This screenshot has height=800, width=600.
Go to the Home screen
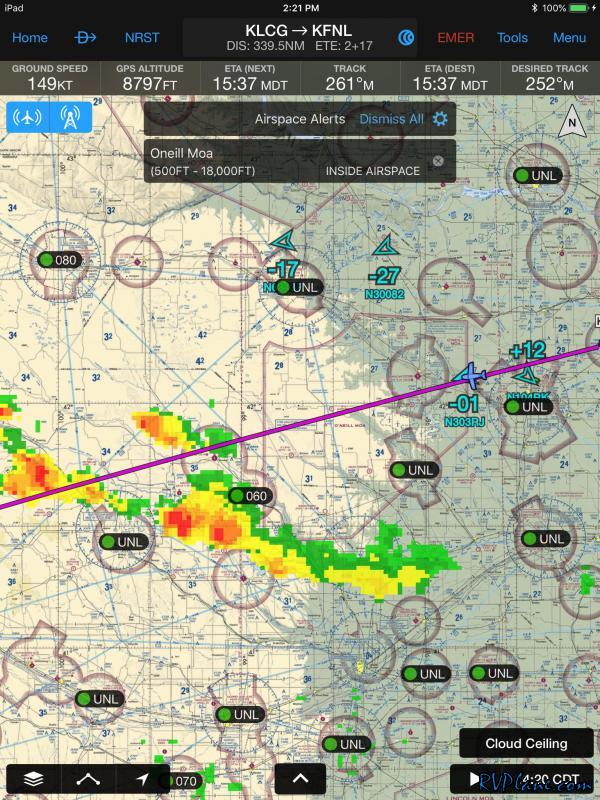29,38
